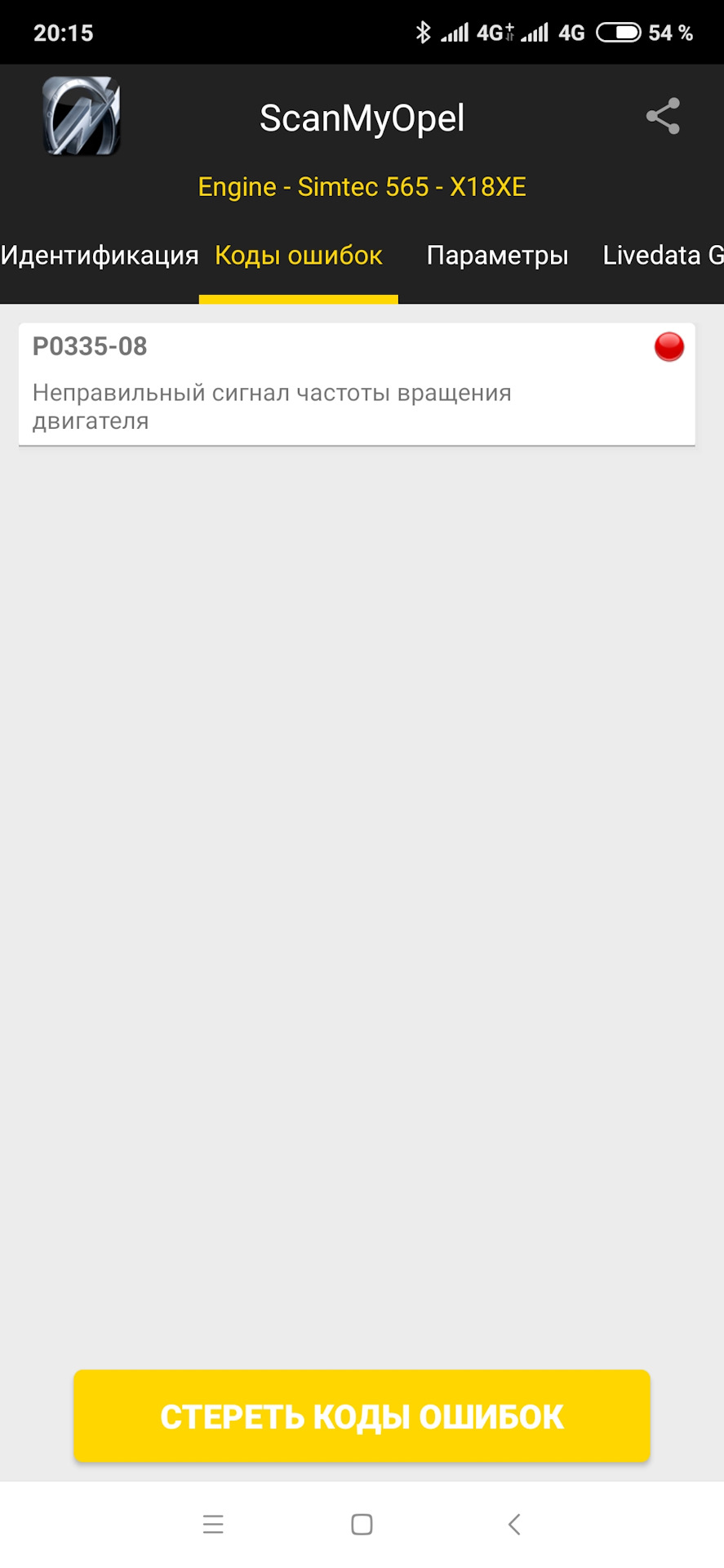Share the diagnostic results

[x=662, y=117]
